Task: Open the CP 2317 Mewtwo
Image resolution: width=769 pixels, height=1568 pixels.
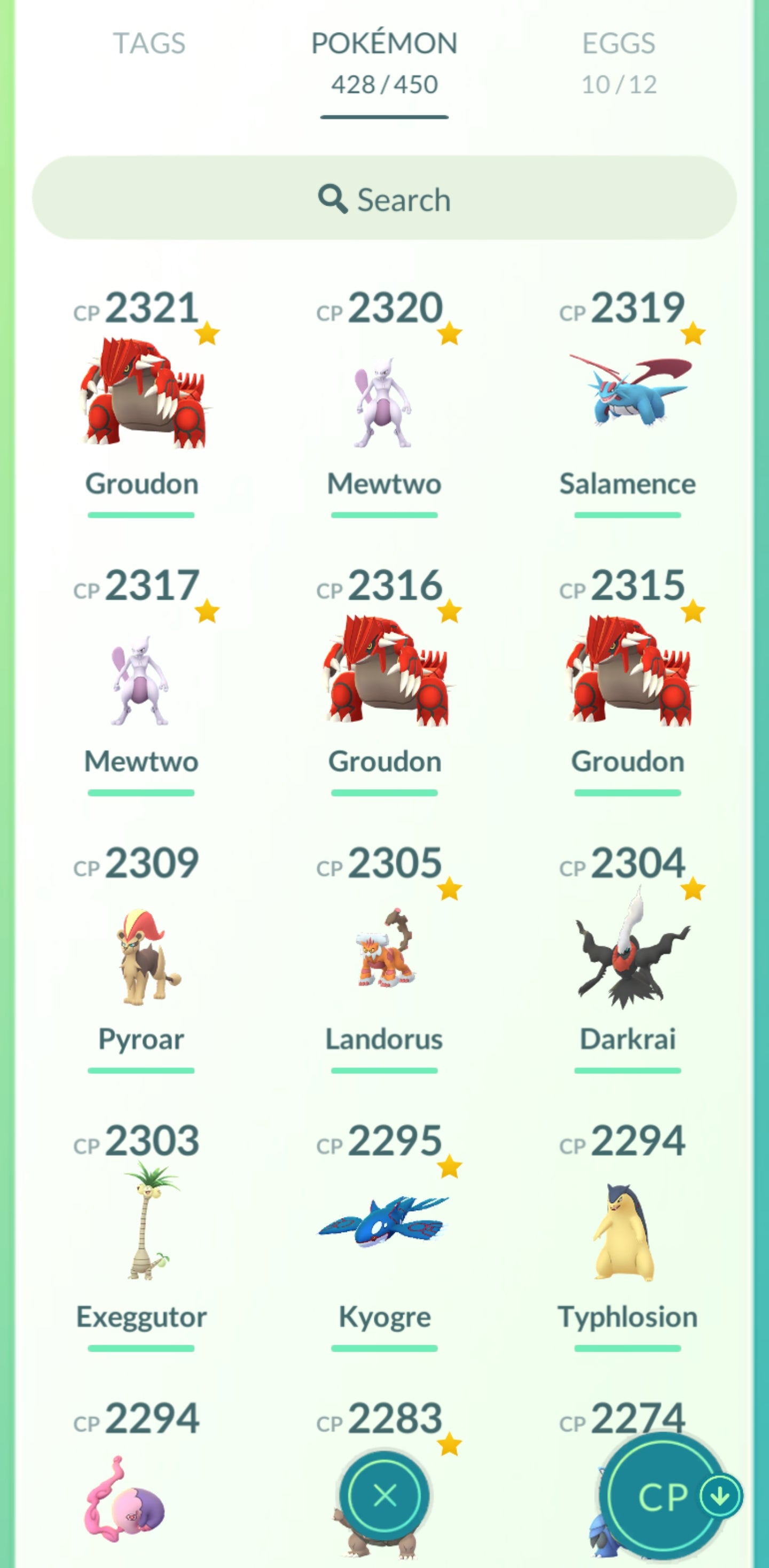Action: click(x=140, y=678)
